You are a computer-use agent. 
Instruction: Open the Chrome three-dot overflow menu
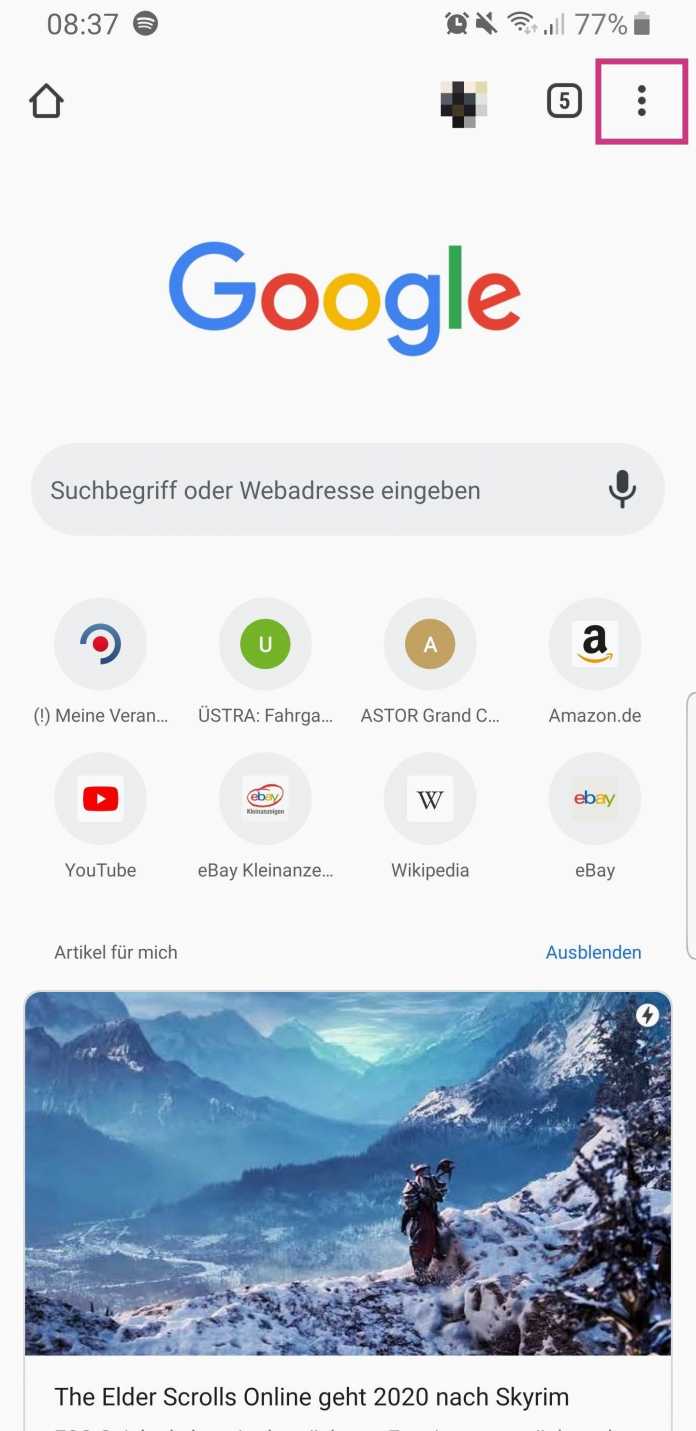(x=641, y=101)
